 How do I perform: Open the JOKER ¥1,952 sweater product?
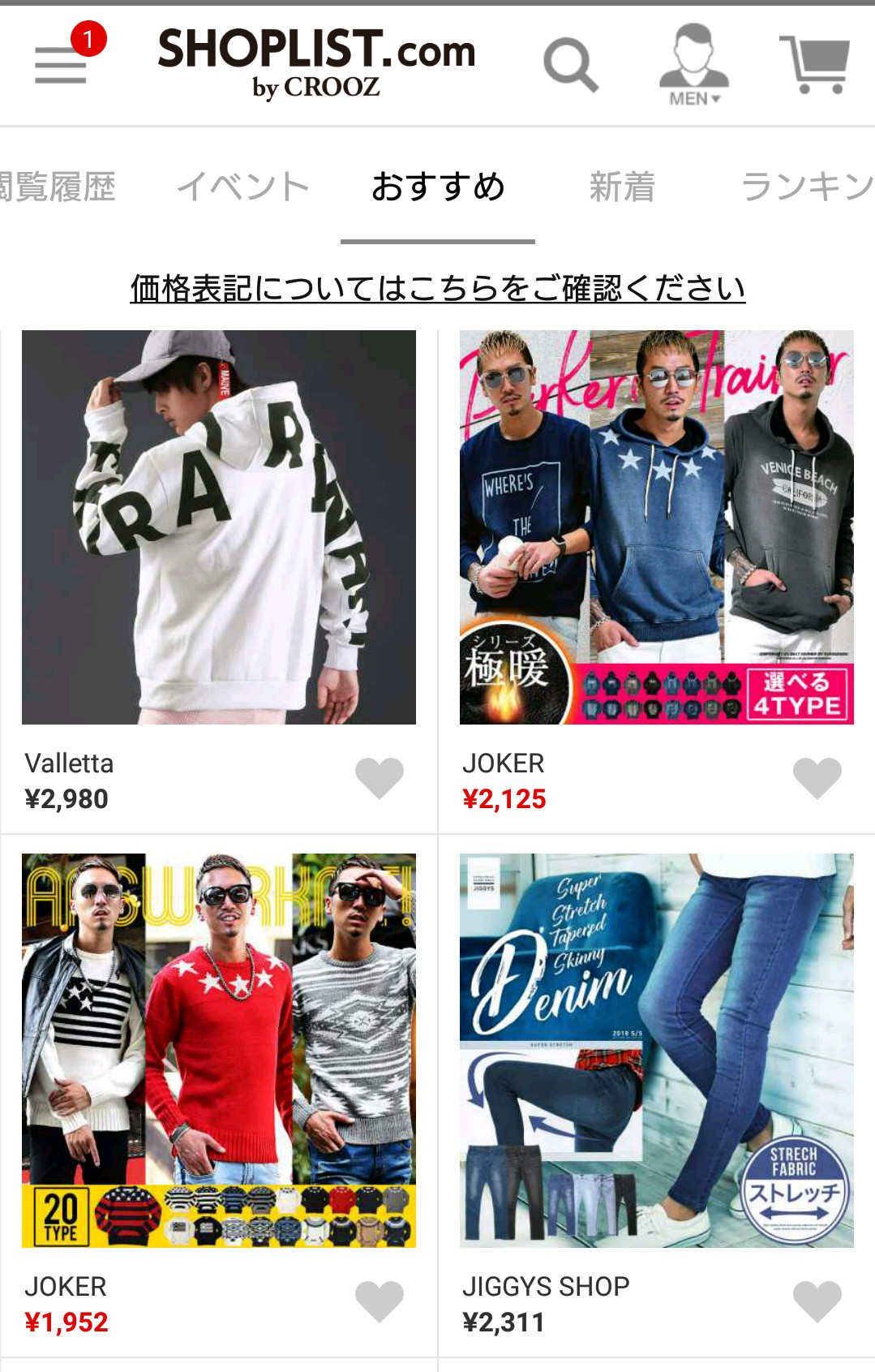tap(219, 1050)
